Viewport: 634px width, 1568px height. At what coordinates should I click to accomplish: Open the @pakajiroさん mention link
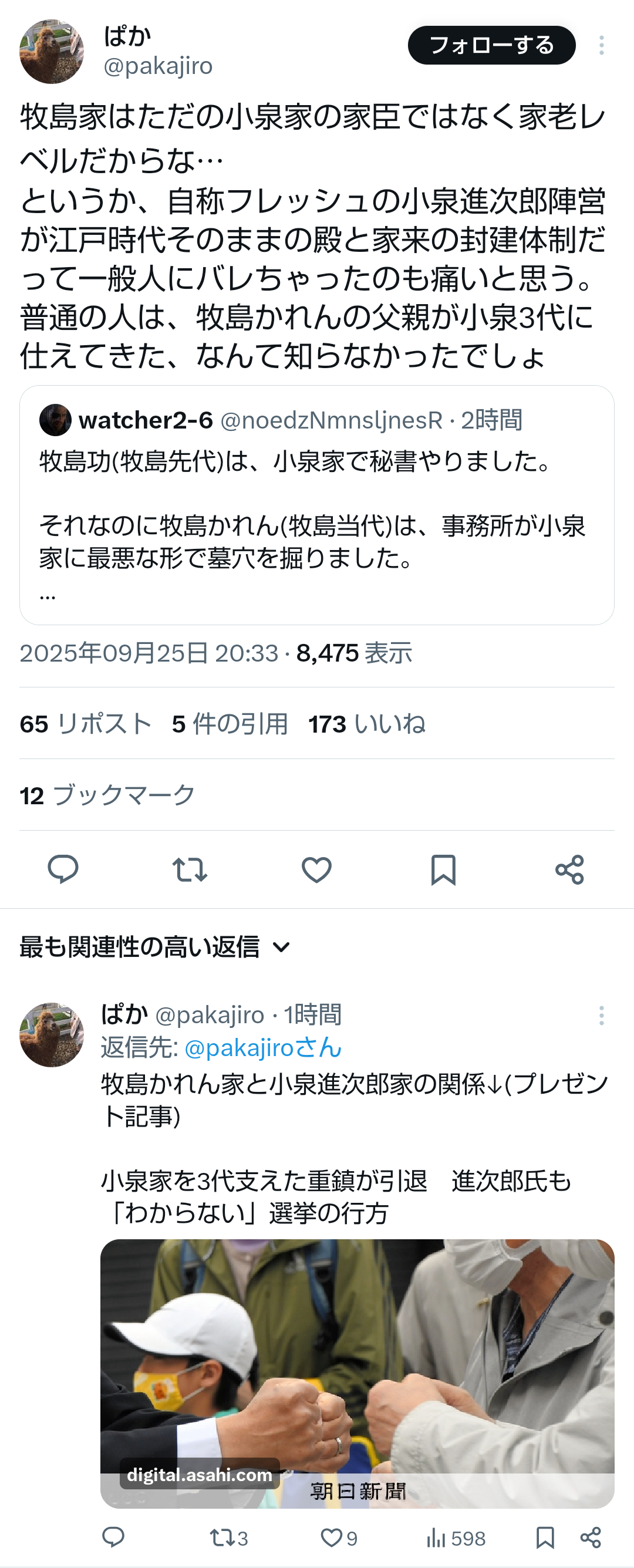tap(263, 1047)
